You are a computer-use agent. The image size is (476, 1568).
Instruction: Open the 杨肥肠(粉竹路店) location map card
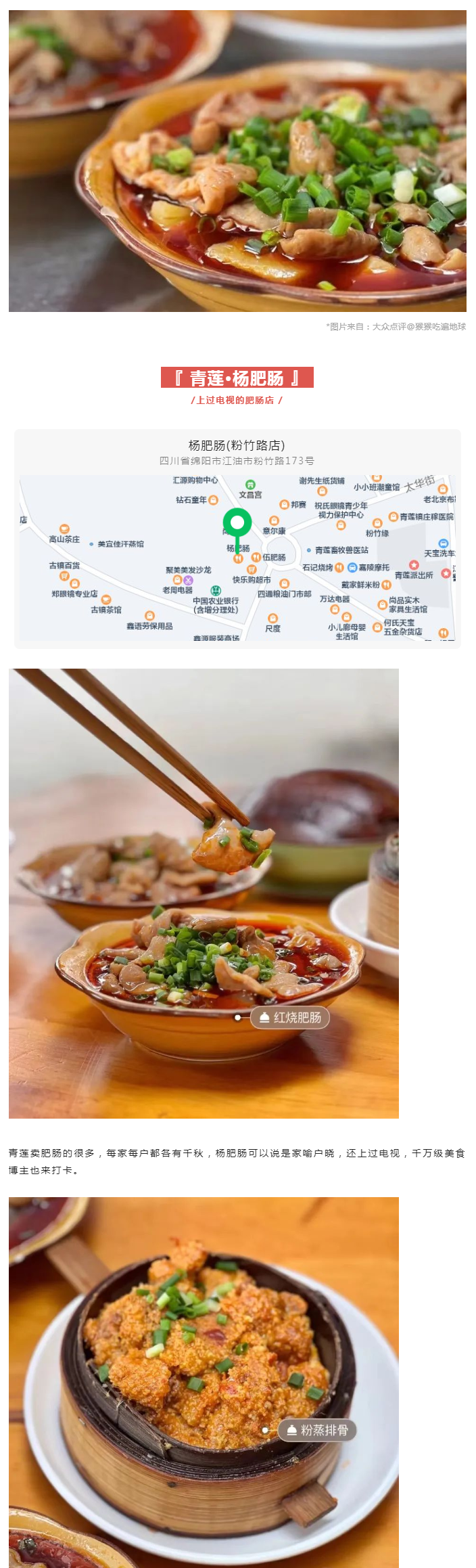(x=237, y=538)
